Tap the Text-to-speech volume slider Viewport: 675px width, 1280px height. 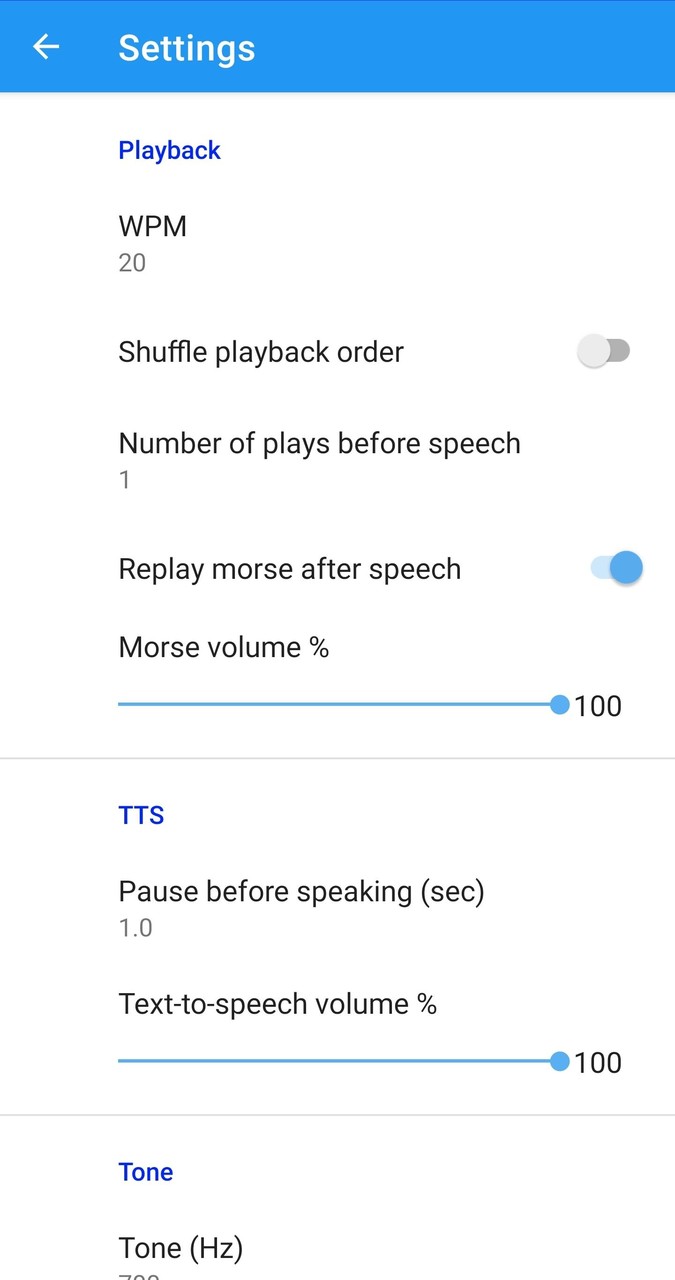tap(338, 1062)
